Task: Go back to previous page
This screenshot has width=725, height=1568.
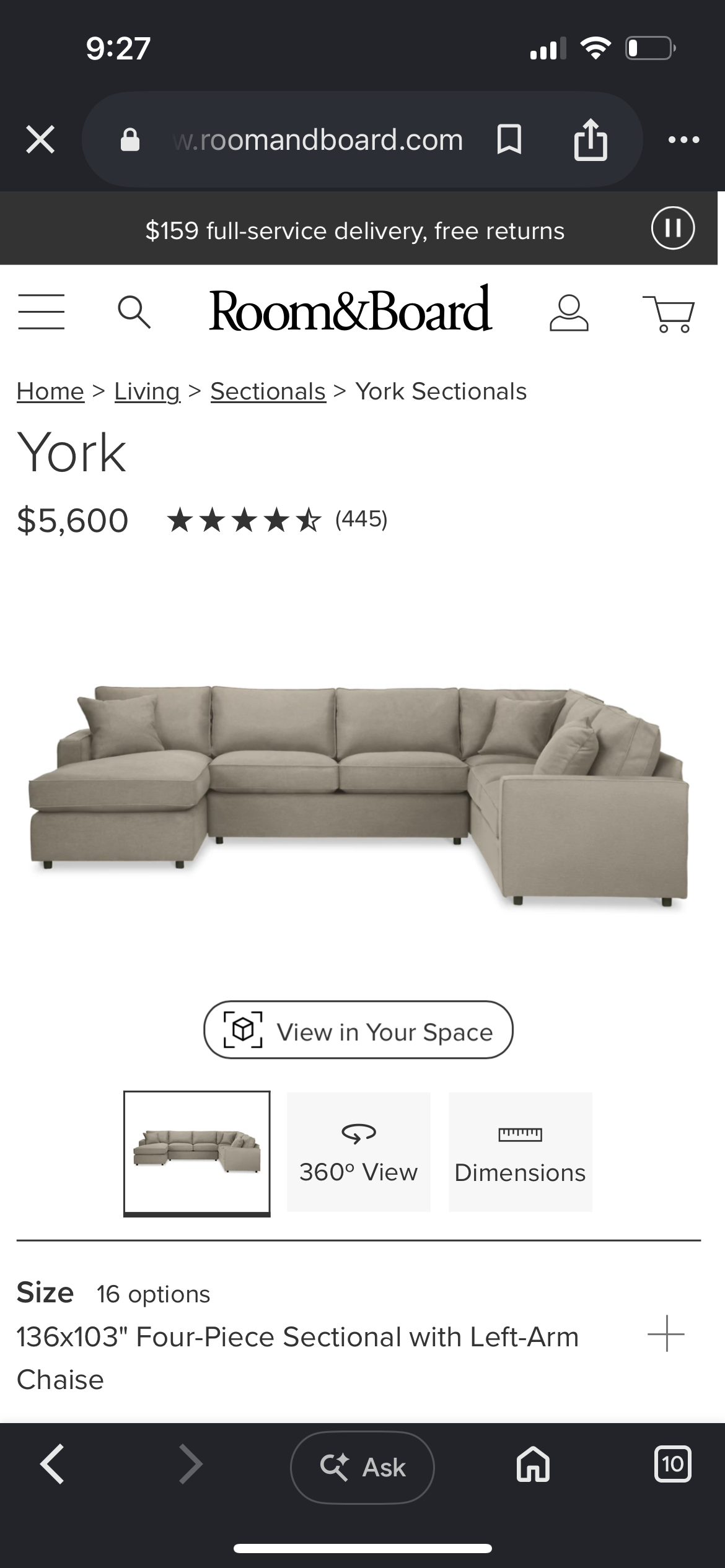Action: pyautogui.click(x=52, y=1465)
